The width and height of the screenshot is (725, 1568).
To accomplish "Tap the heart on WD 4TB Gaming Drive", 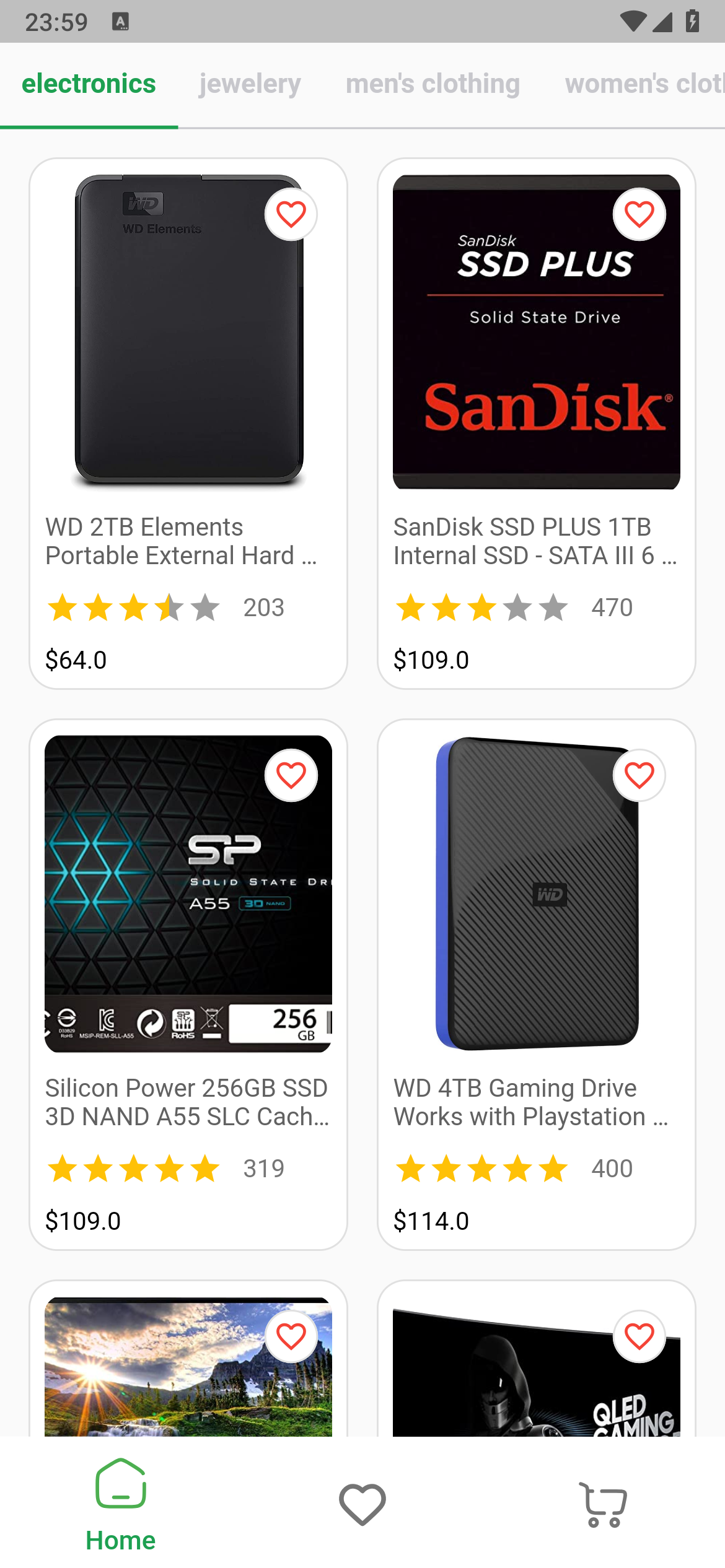I will (639, 776).
